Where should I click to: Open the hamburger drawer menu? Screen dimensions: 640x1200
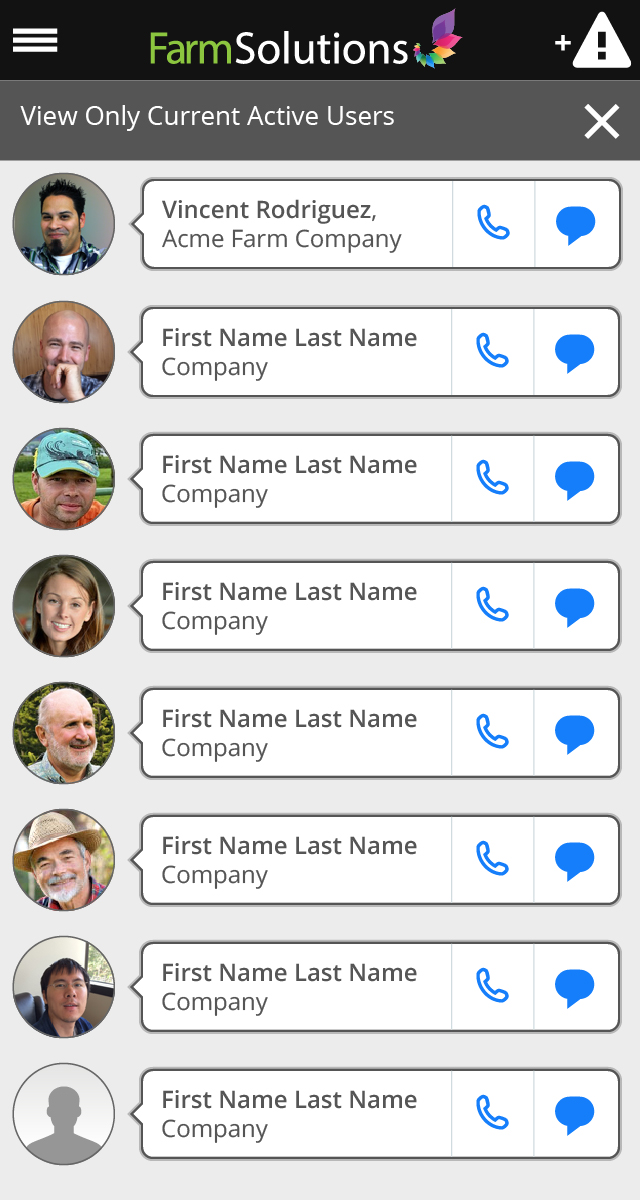pyautogui.click(x=35, y=40)
